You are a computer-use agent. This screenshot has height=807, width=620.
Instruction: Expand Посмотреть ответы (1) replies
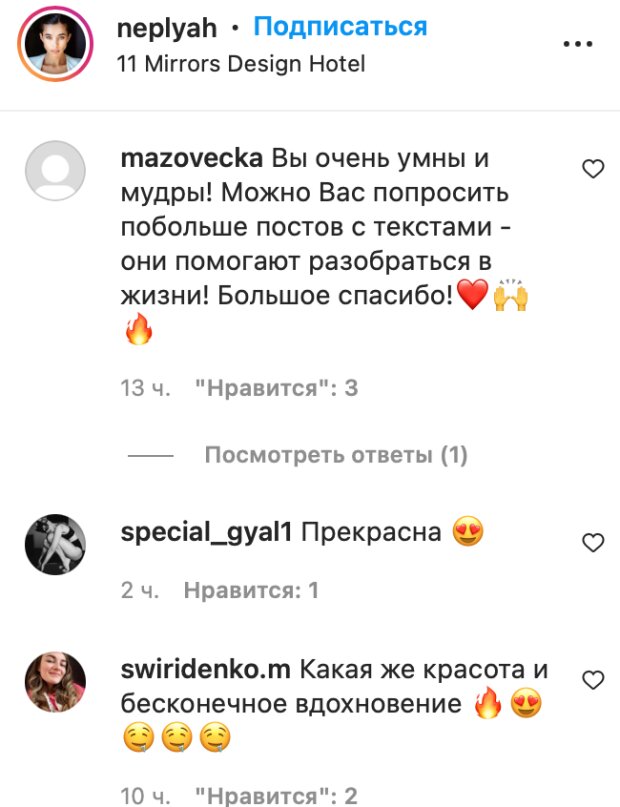coord(336,456)
